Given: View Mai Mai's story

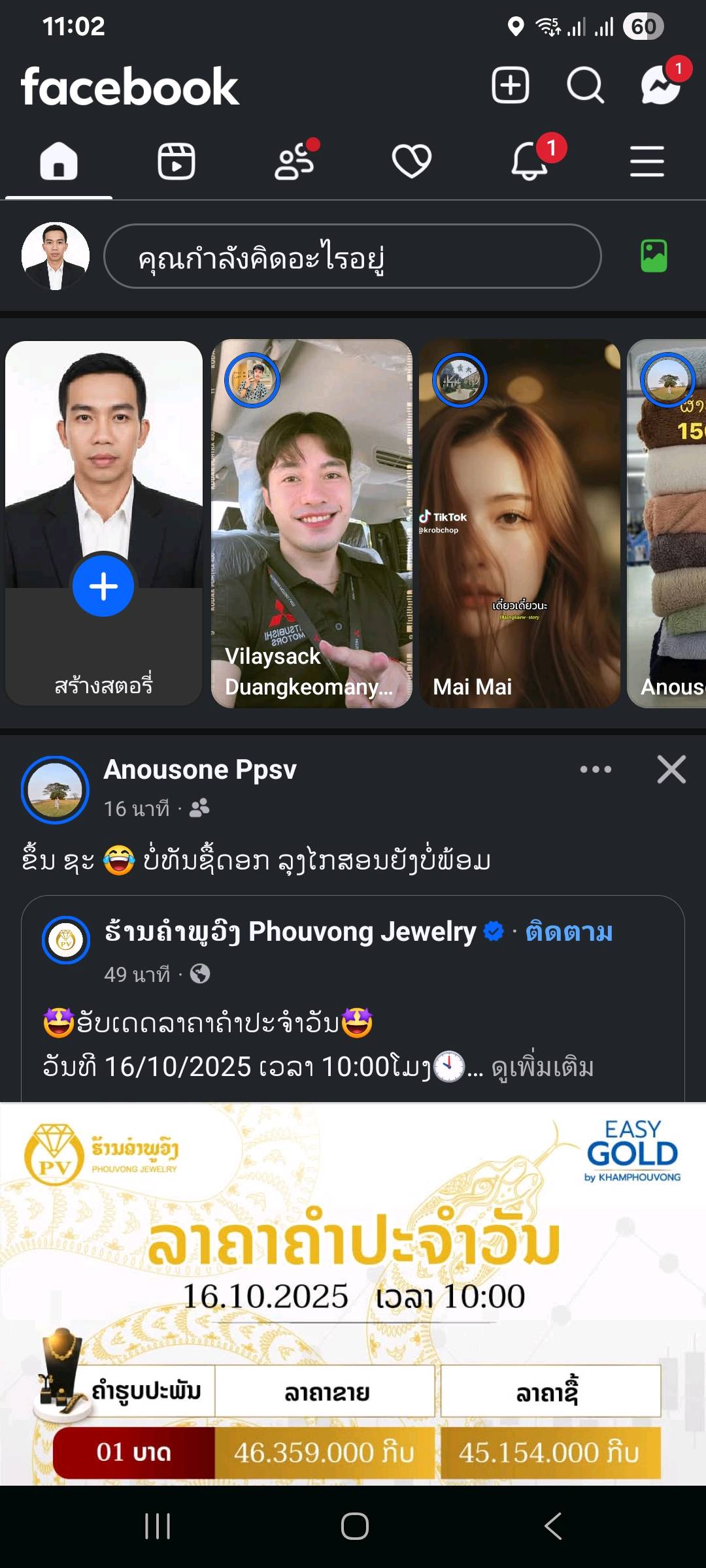Looking at the screenshot, I should coord(520,523).
